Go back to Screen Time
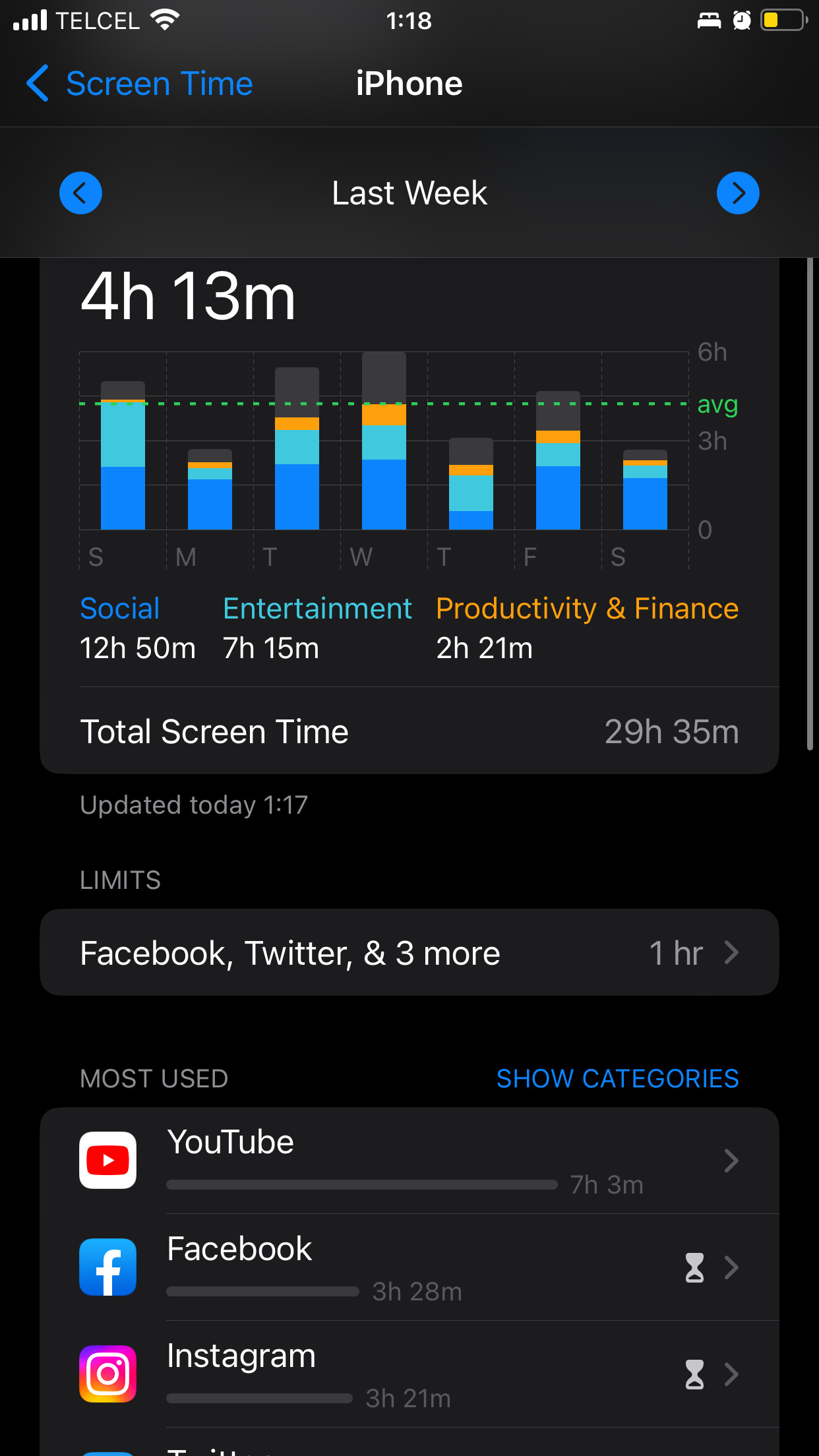The image size is (819, 1456). coord(140,84)
